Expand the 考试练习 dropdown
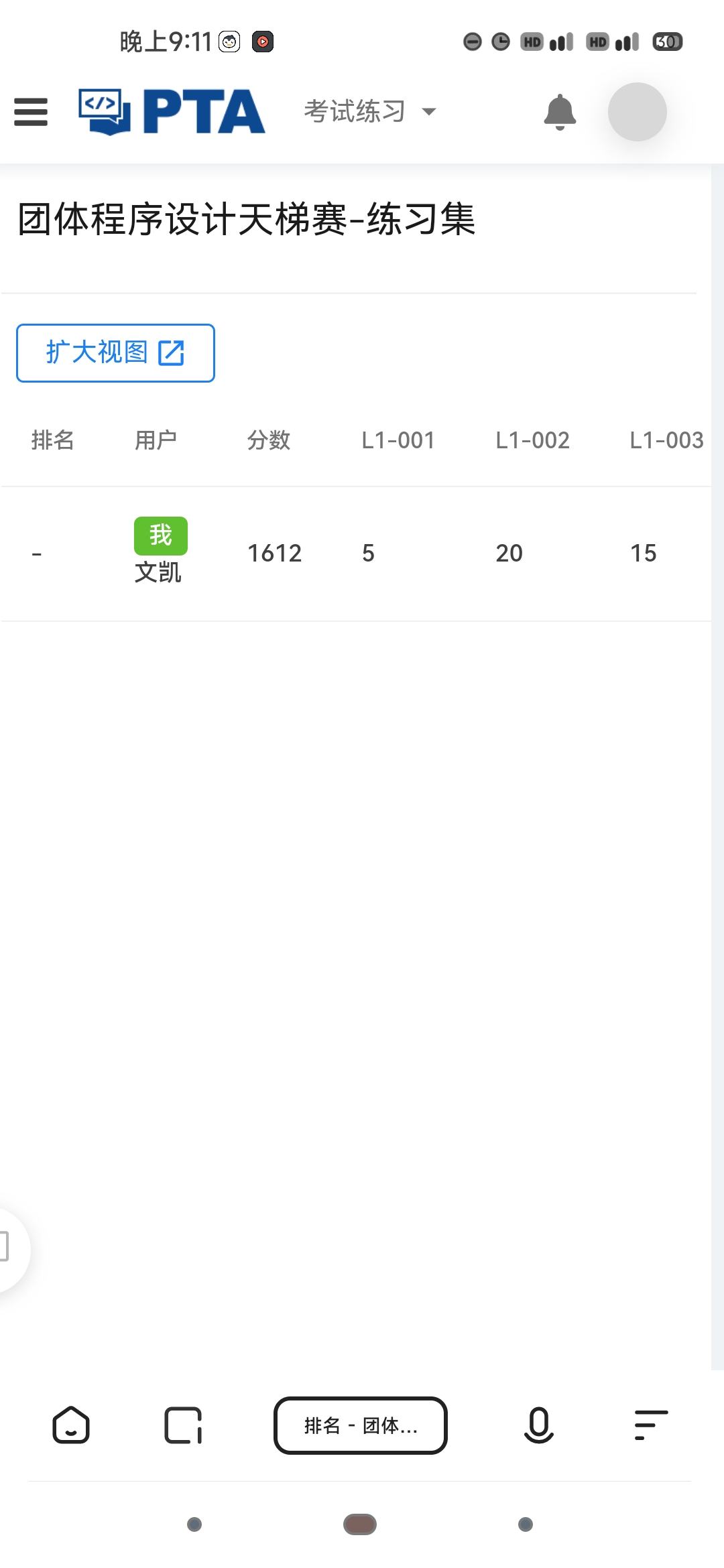Screen dimensions: 724x1568 pos(370,112)
